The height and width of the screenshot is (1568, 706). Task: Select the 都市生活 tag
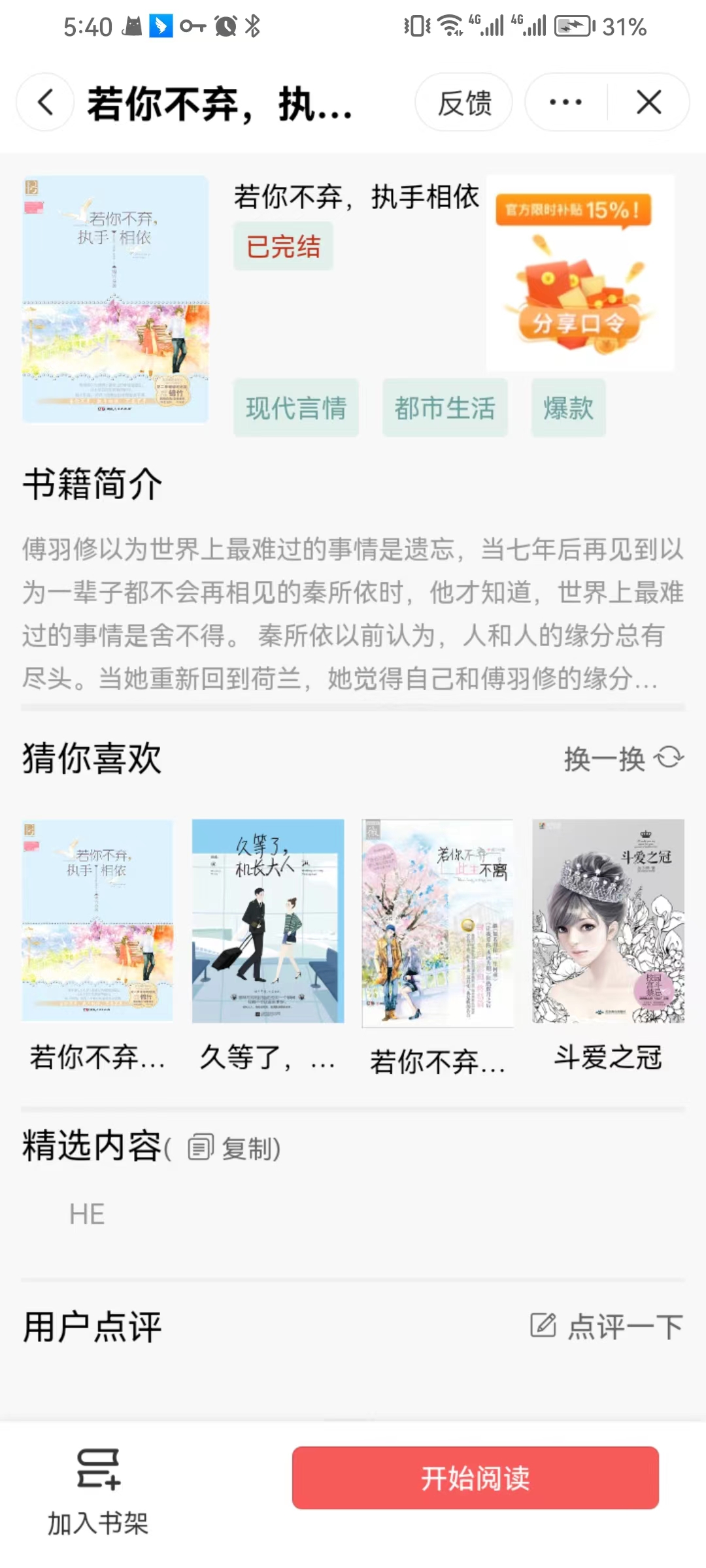point(445,408)
